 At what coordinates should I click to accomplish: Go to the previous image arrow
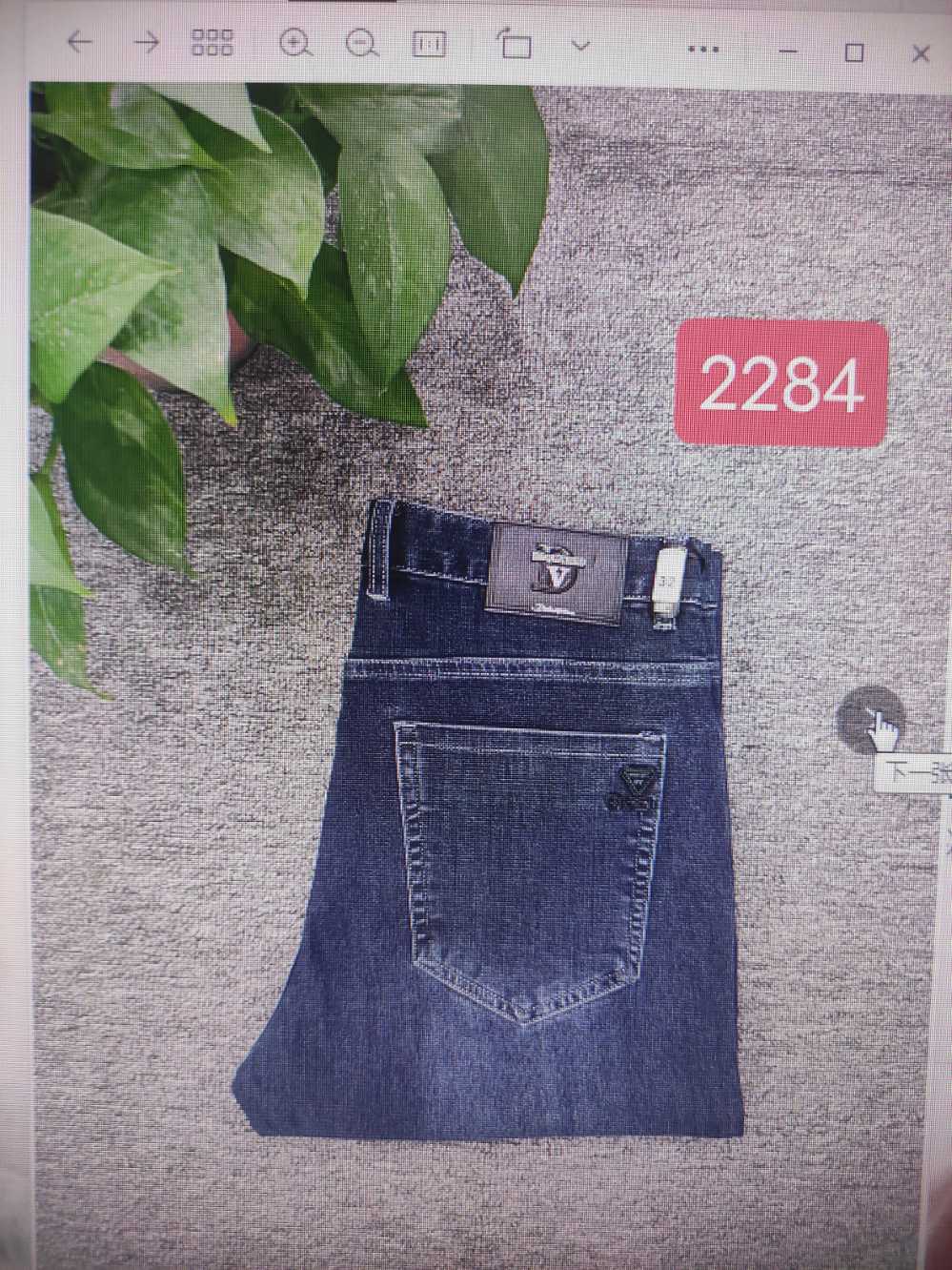coord(80,42)
